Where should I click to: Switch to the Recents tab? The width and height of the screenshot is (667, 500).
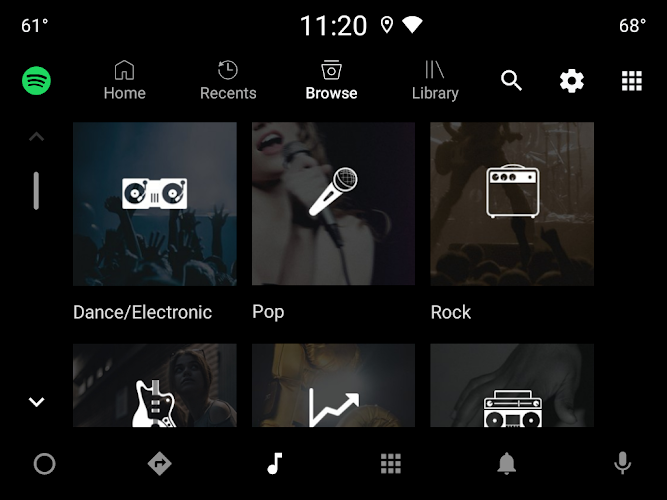click(x=228, y=81)
